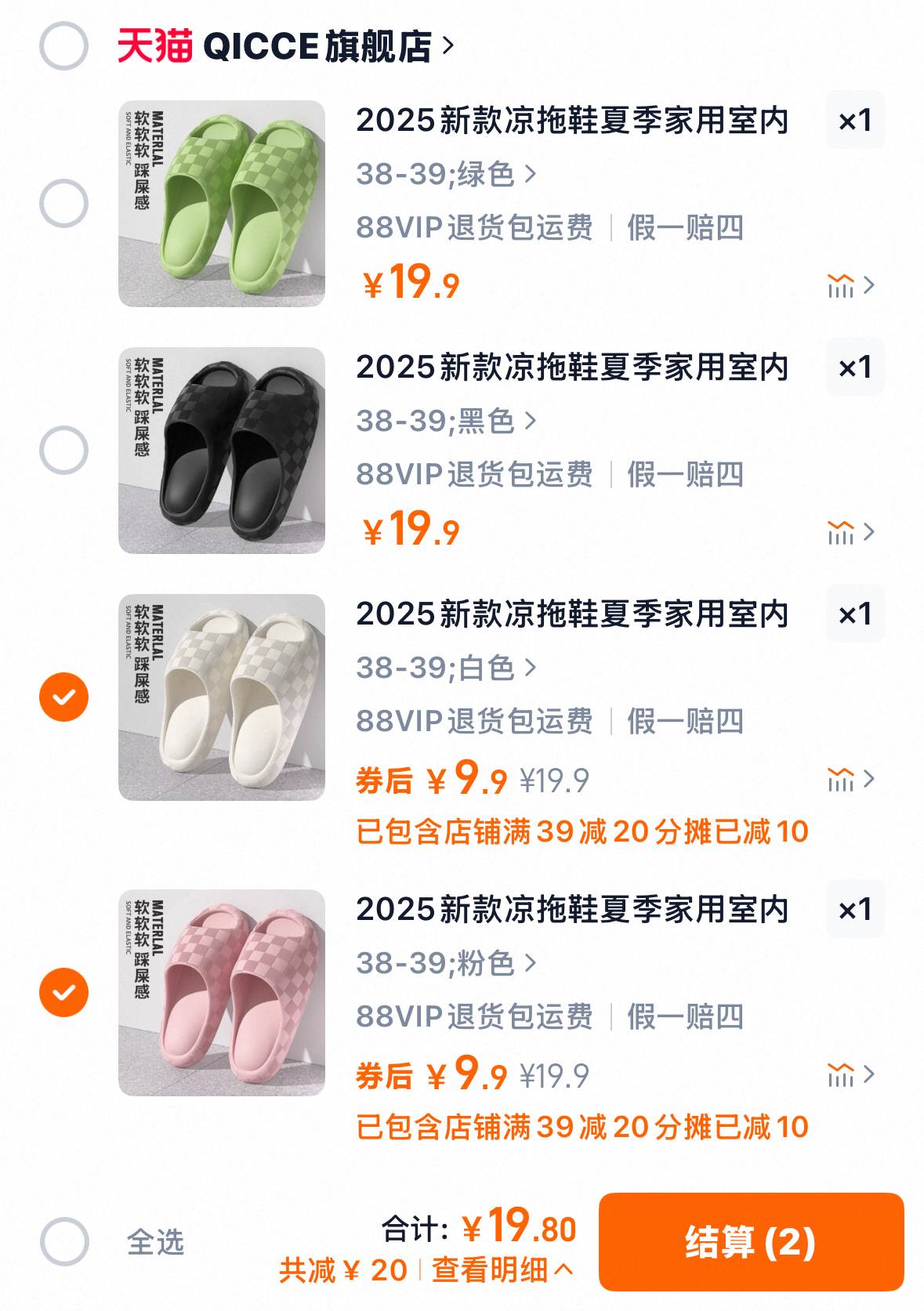Select the green slippers checkbox
This screenshot has height=1311, width=924.
pos(65,199)
